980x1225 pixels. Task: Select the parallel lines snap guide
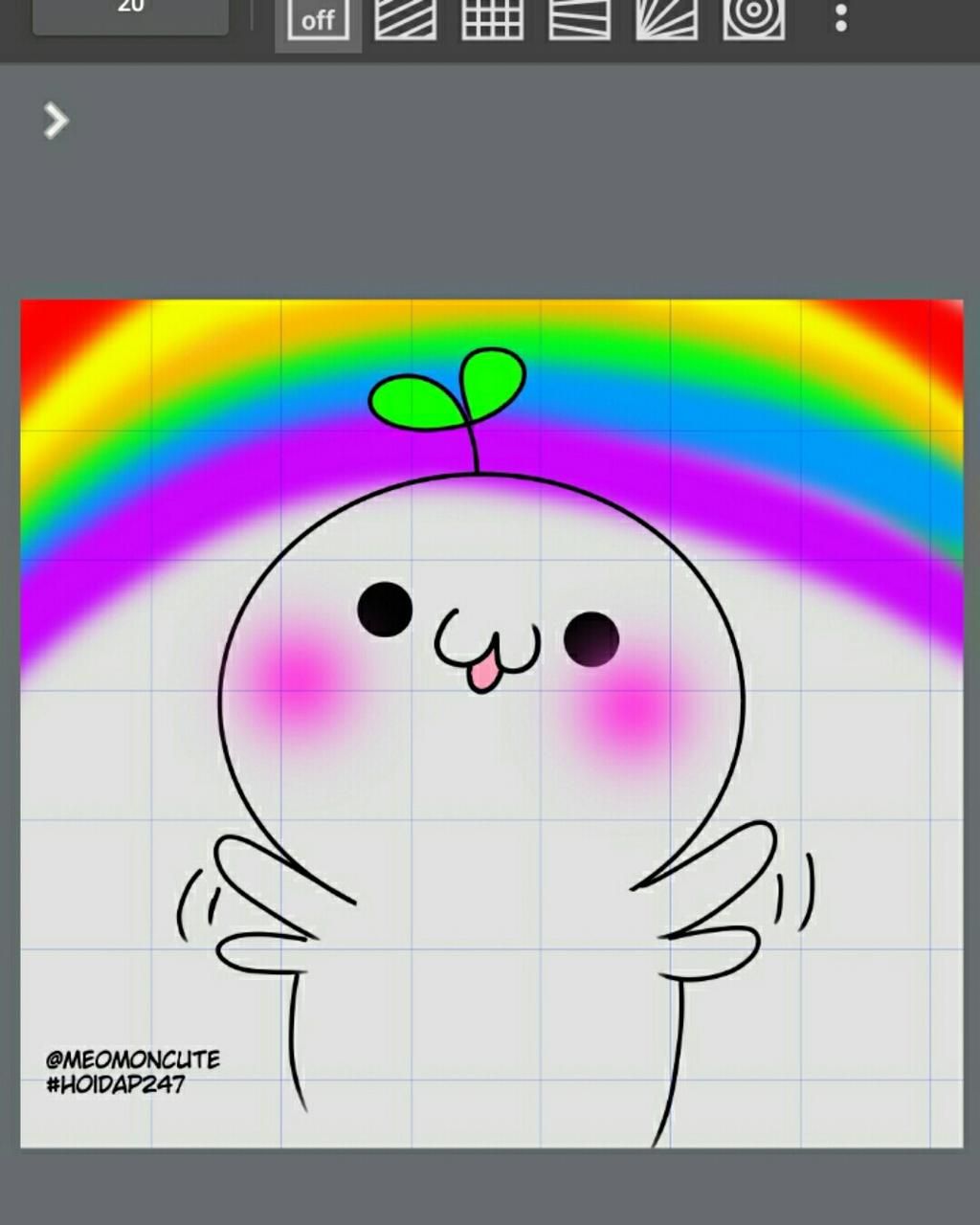pos(405,19)
